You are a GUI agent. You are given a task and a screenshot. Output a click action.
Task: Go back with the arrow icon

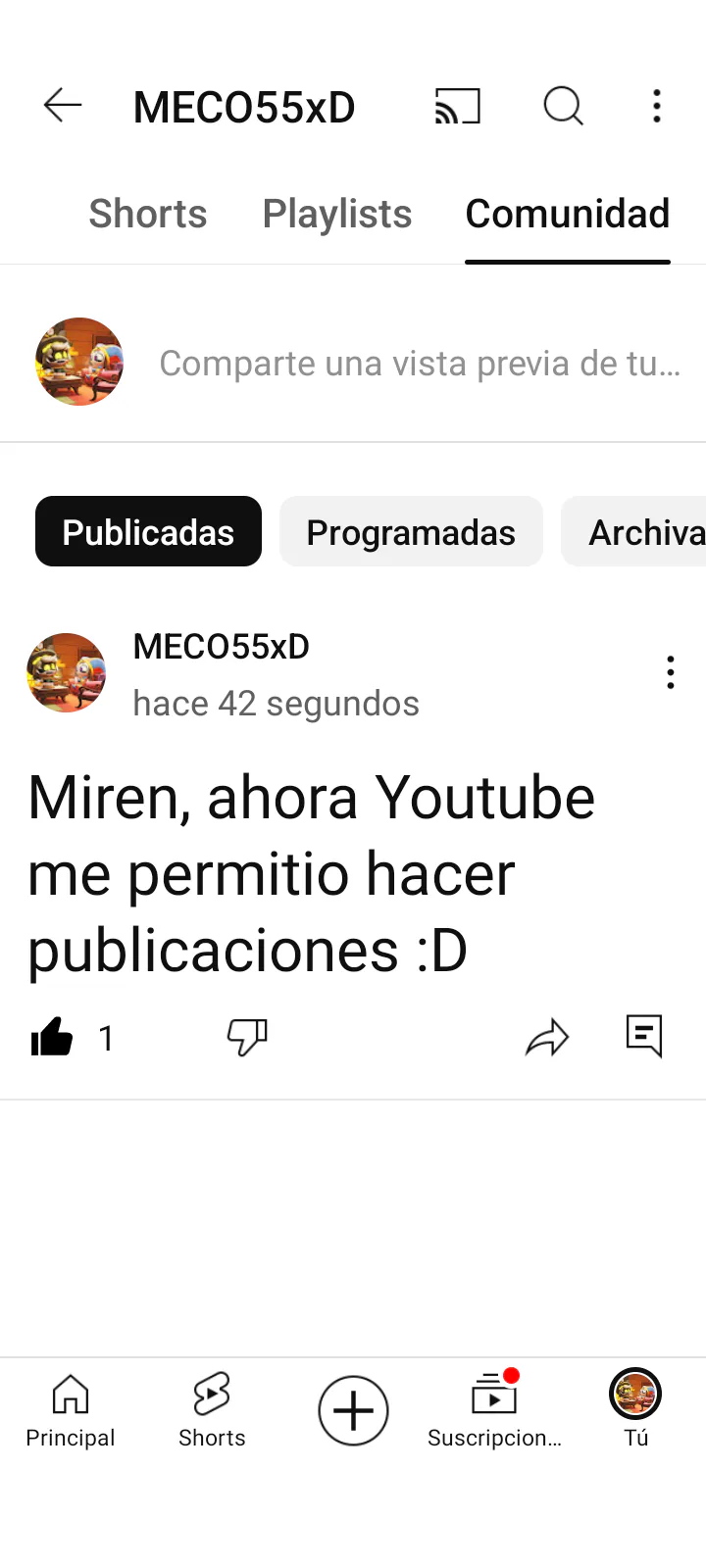click(x=63, y=106)
